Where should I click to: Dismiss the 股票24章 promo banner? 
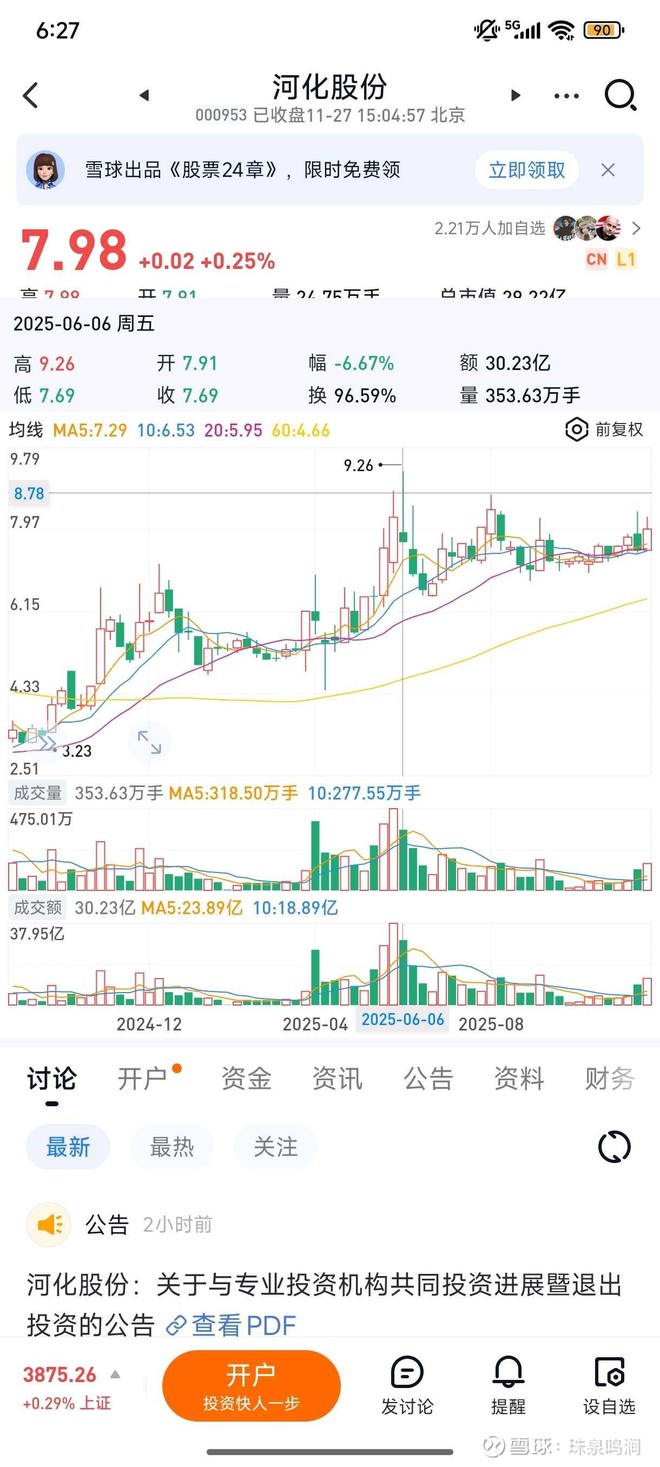click(608, 170)
